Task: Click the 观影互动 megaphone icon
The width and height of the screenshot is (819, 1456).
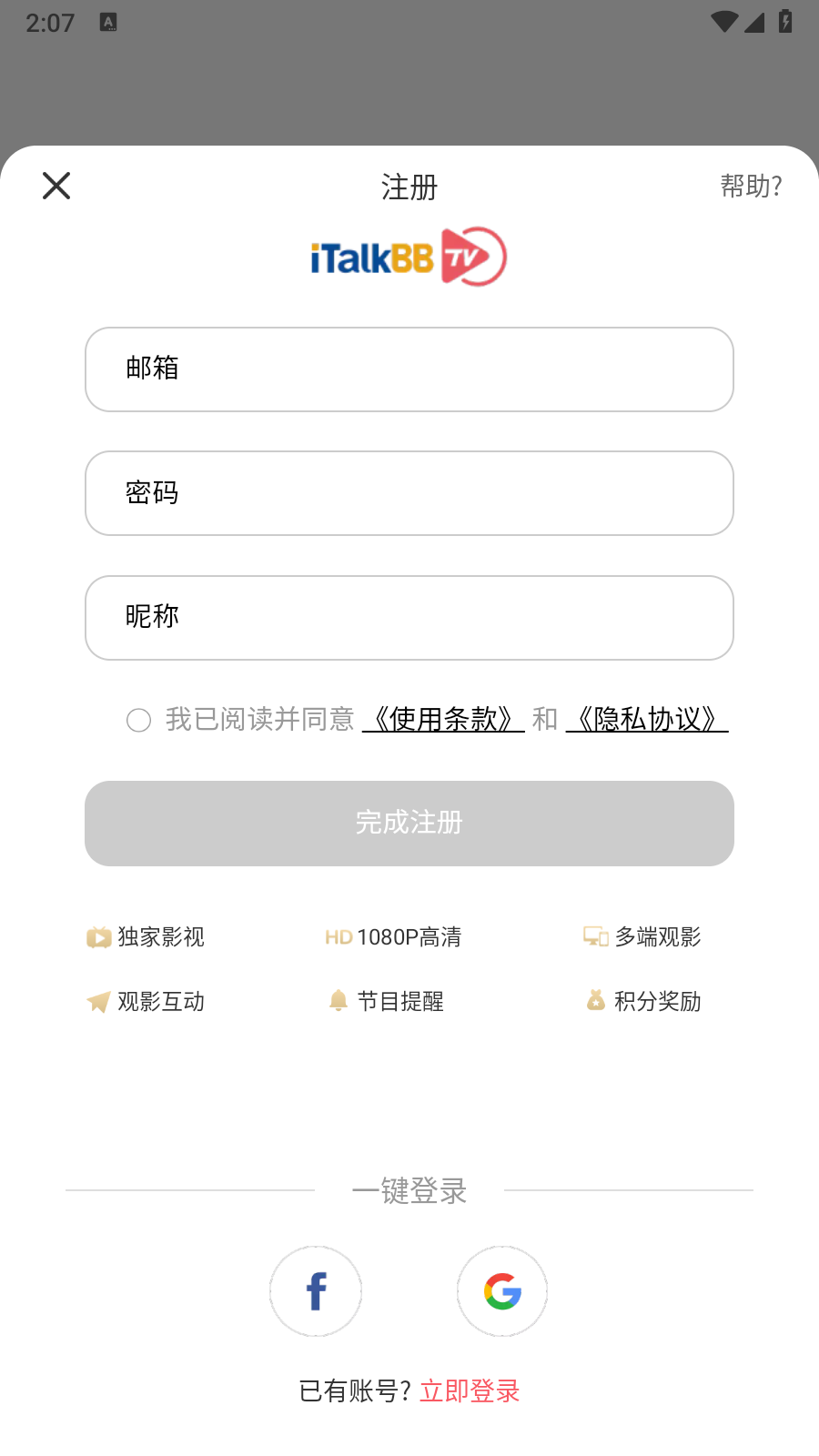Action: click(96, 1001)
